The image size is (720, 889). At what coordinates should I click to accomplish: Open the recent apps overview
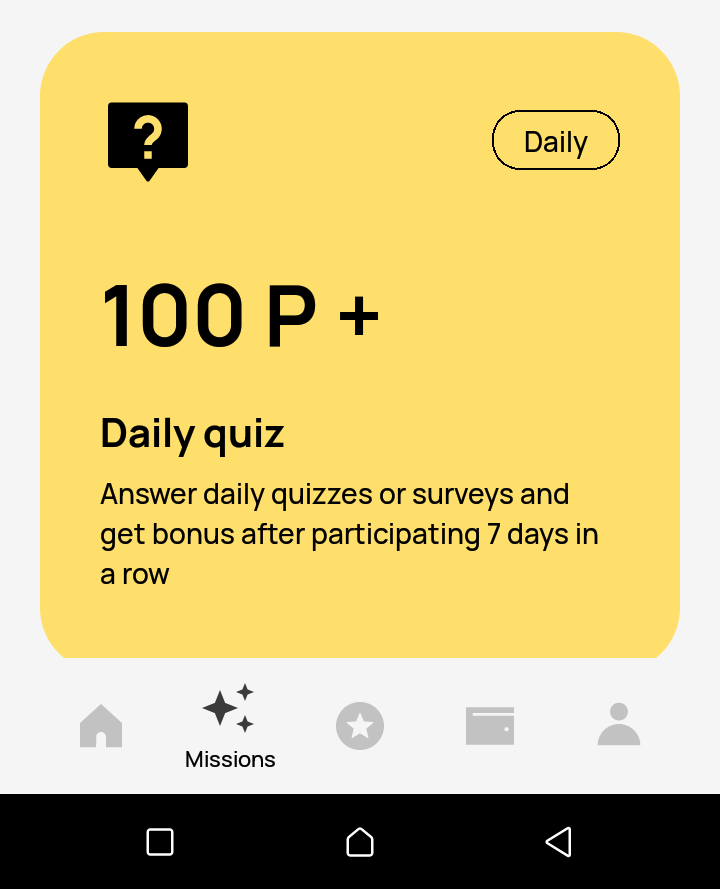click(x=160, y=842)
